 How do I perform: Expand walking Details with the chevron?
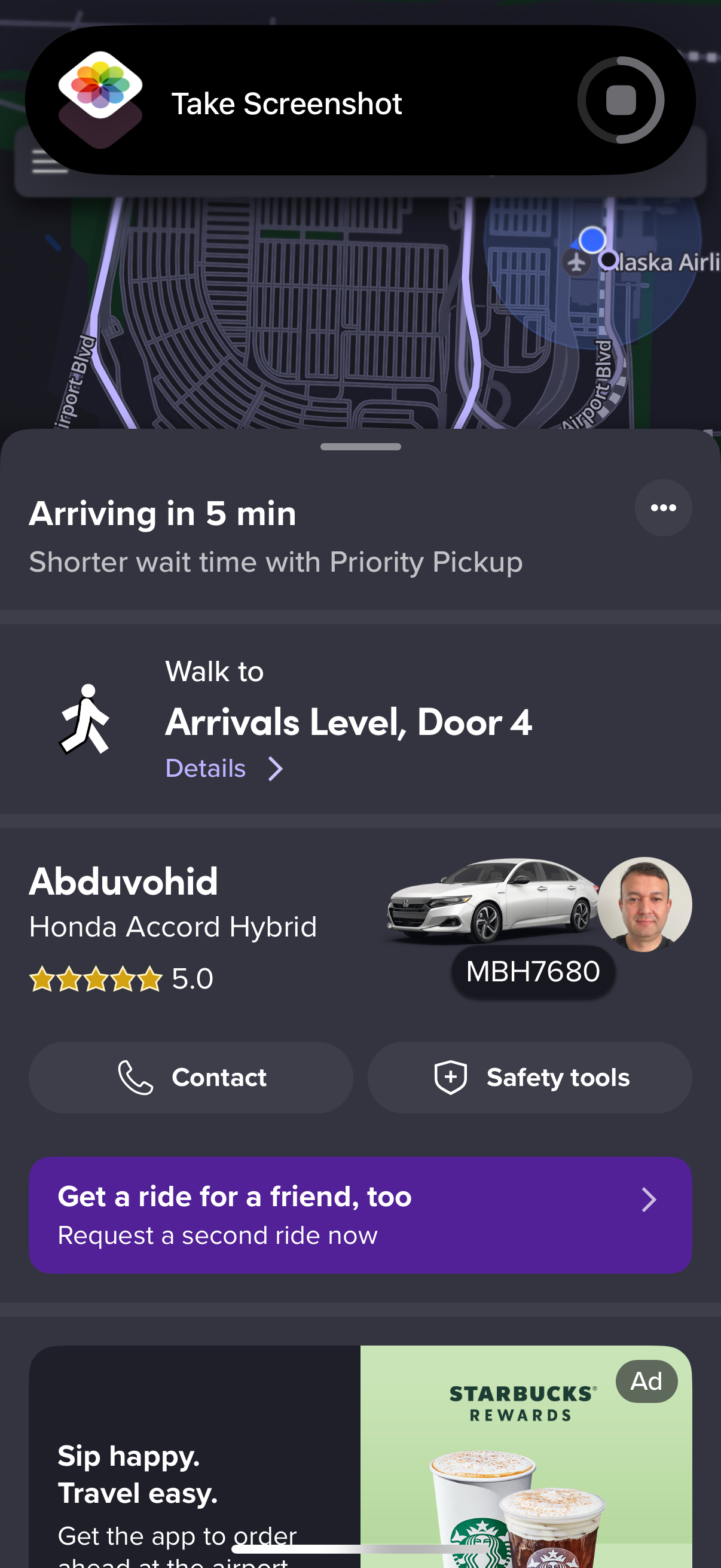[274, 768]
